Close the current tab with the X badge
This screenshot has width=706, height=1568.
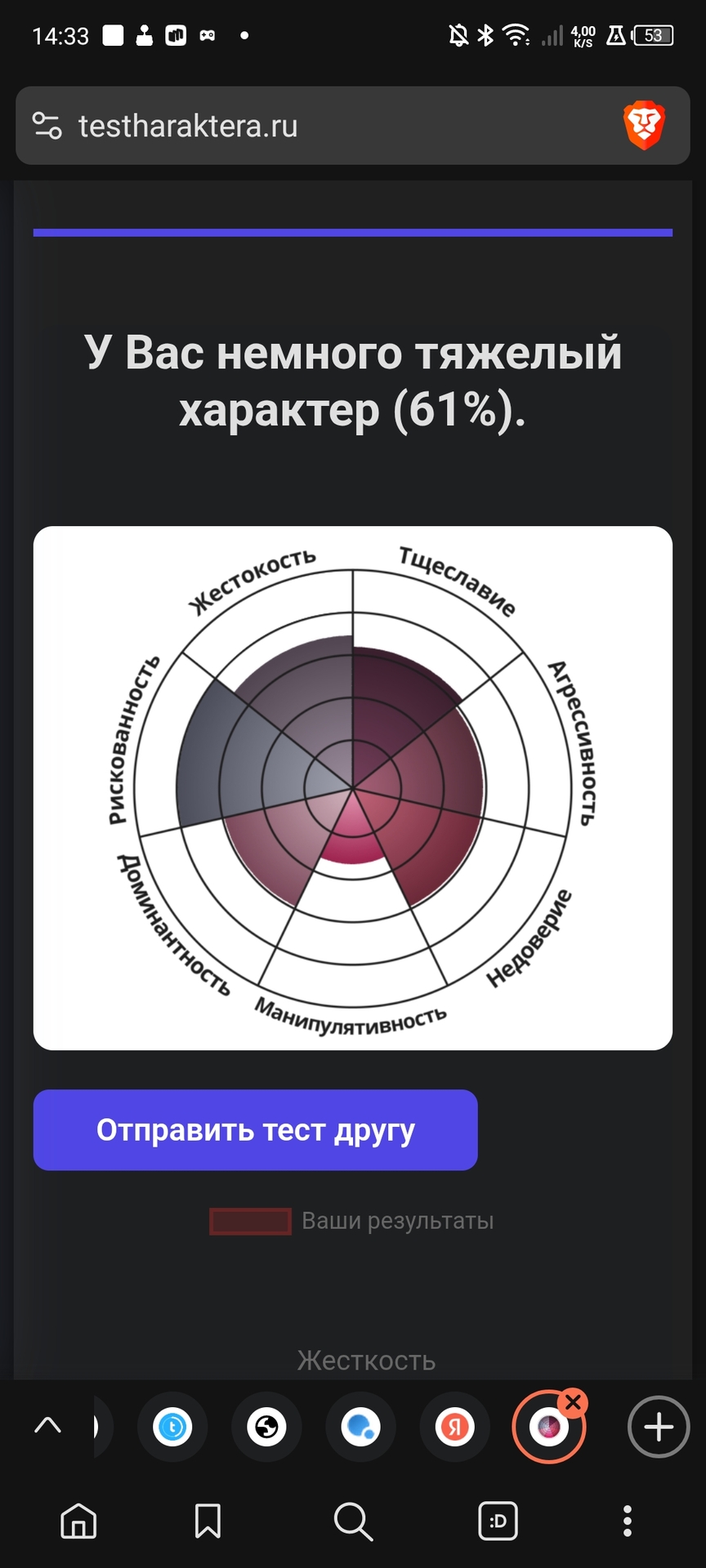click(x=574, y=1403)
